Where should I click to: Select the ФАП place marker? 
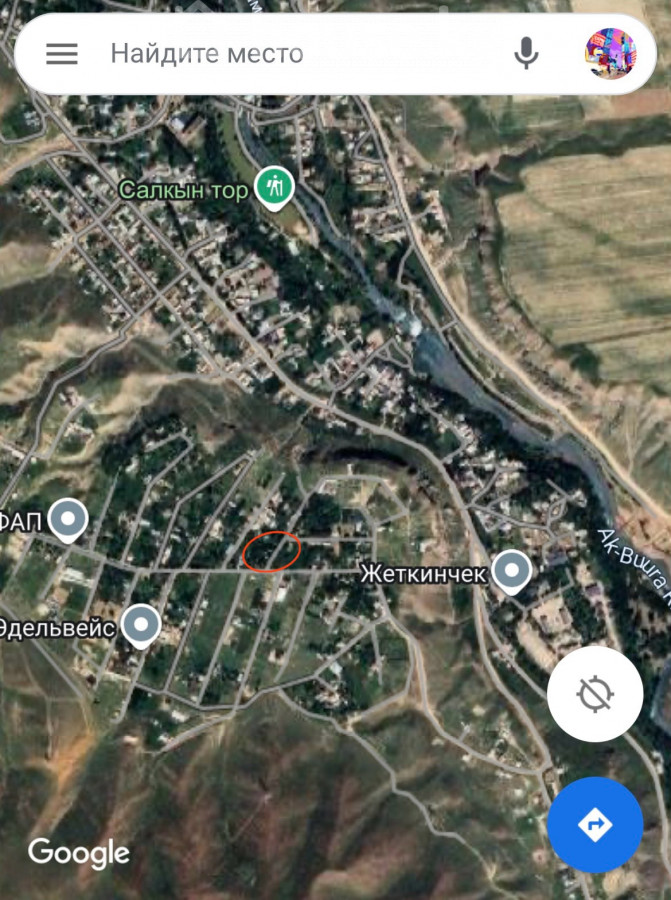click(x=68, y=519)
